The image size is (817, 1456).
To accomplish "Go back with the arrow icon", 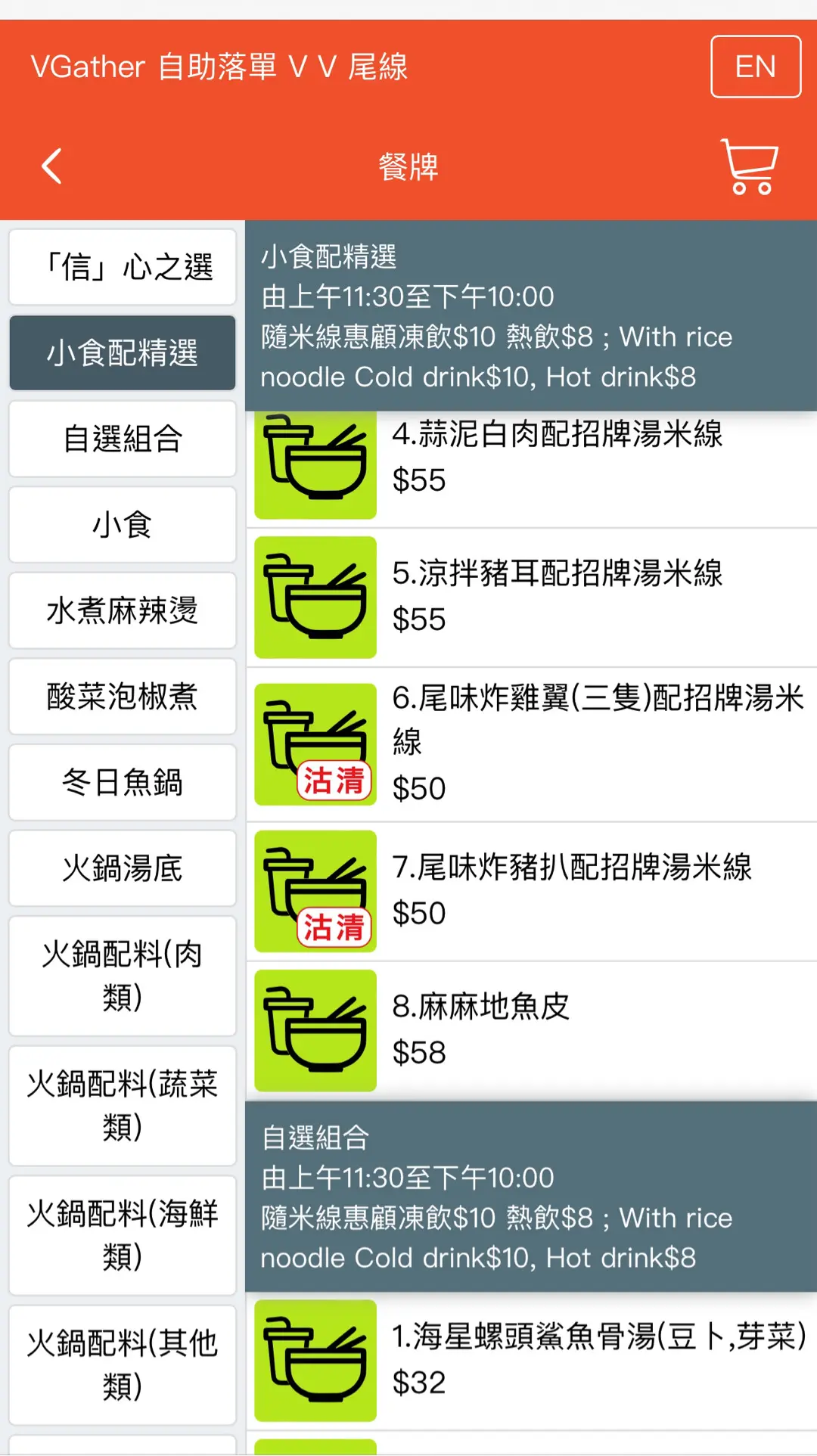I will tap(51, 166).
